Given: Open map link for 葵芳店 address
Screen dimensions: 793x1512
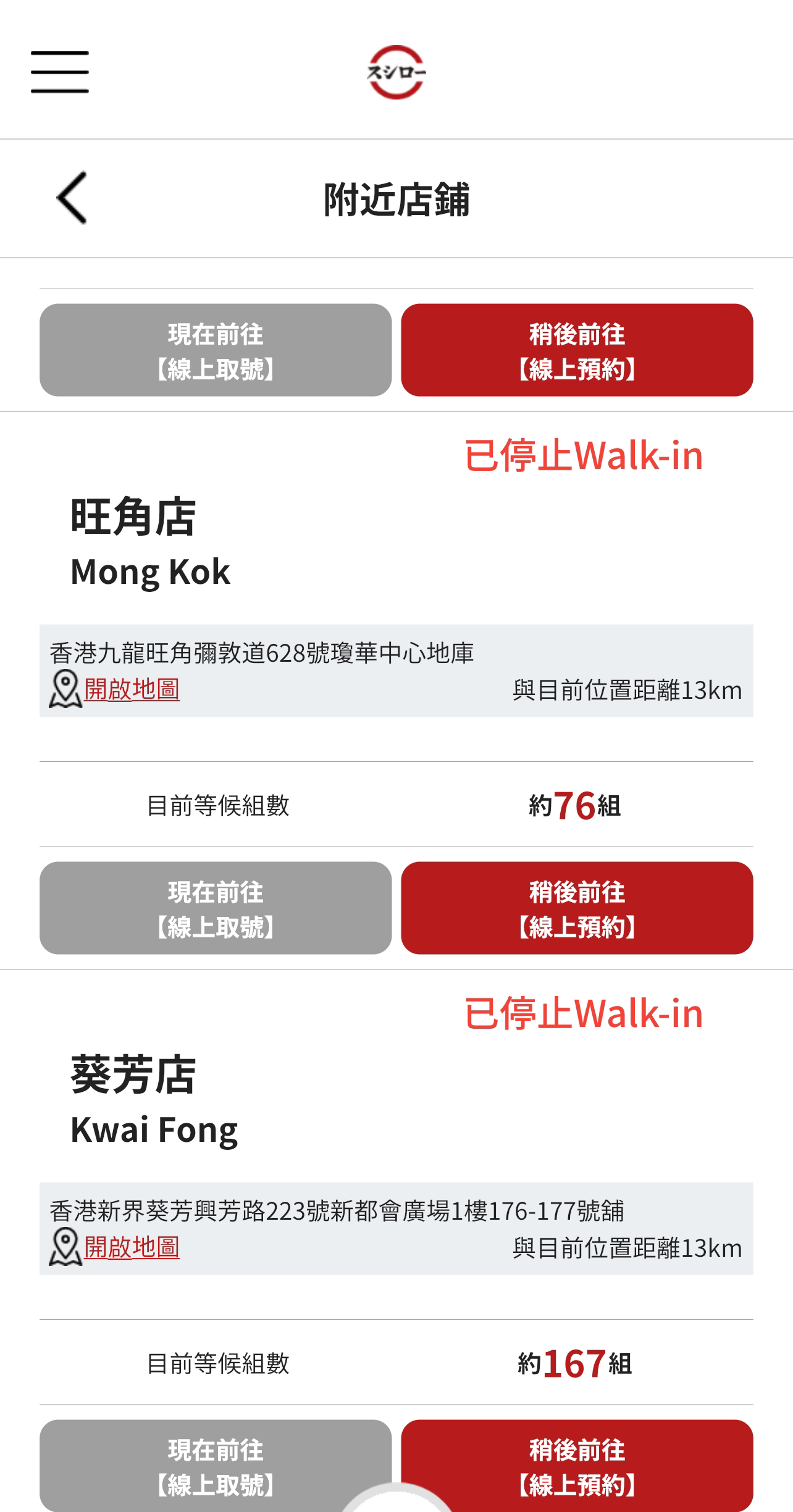Looking at the screenshot, I should (132, 1247).
